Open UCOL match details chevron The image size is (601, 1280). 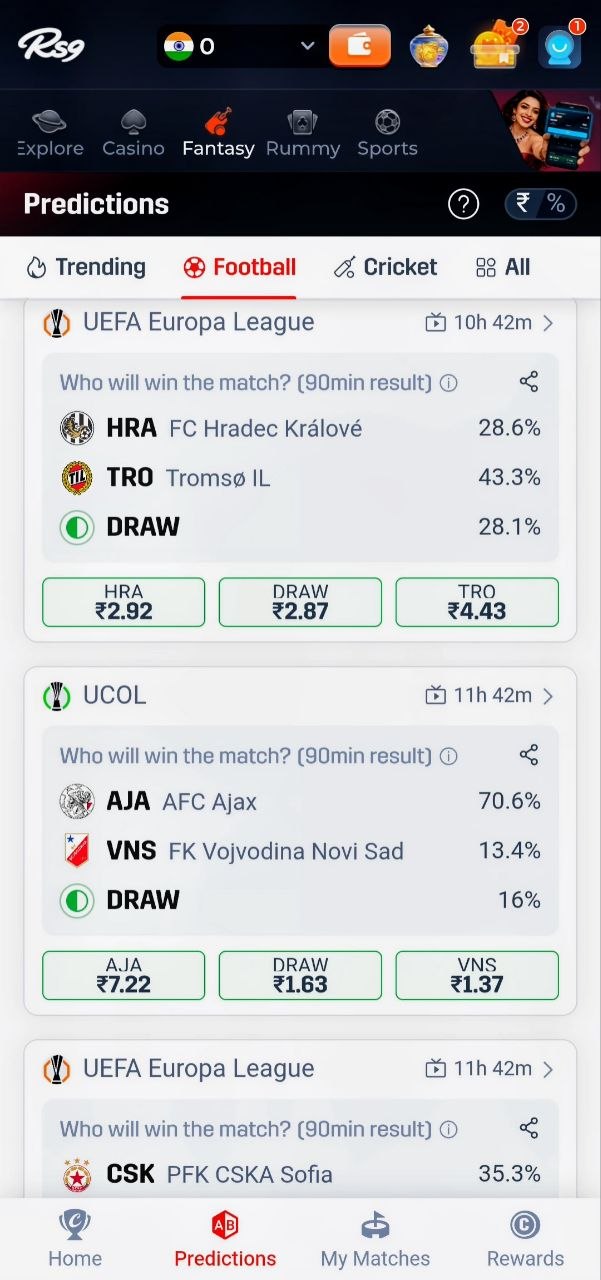coord(547,696)
